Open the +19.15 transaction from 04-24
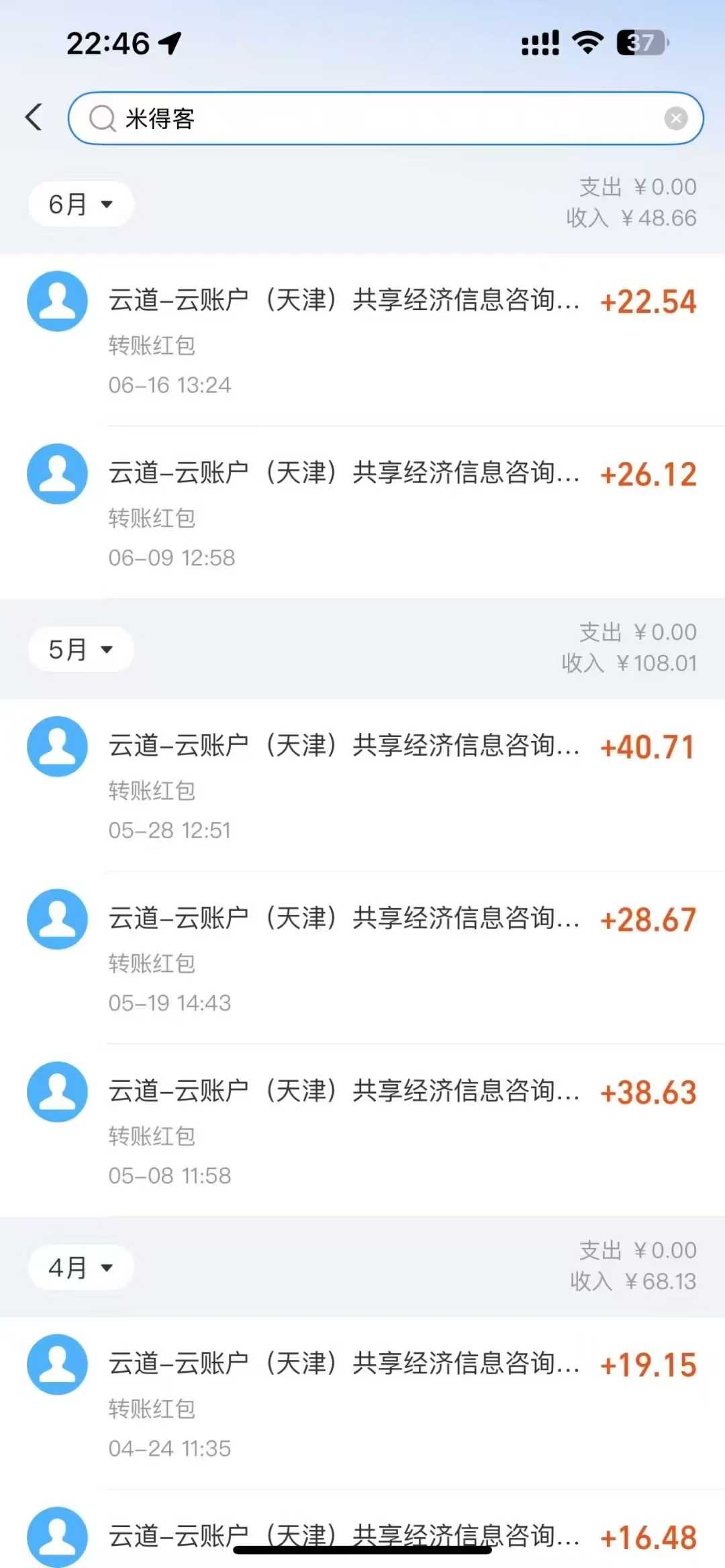The height and width of the screenshot is (1568, 725). [x=362, y=1404]
